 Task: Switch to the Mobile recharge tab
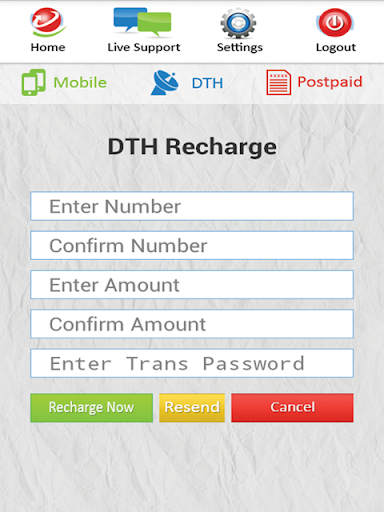click(x=64, y=82)
